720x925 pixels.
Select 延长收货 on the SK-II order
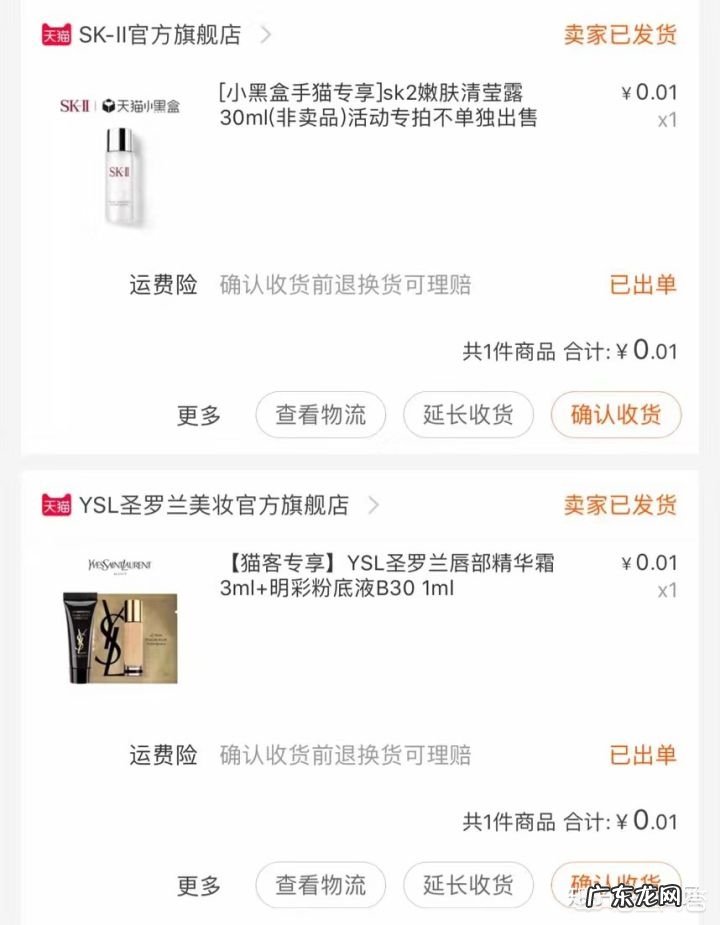point(468,415)
